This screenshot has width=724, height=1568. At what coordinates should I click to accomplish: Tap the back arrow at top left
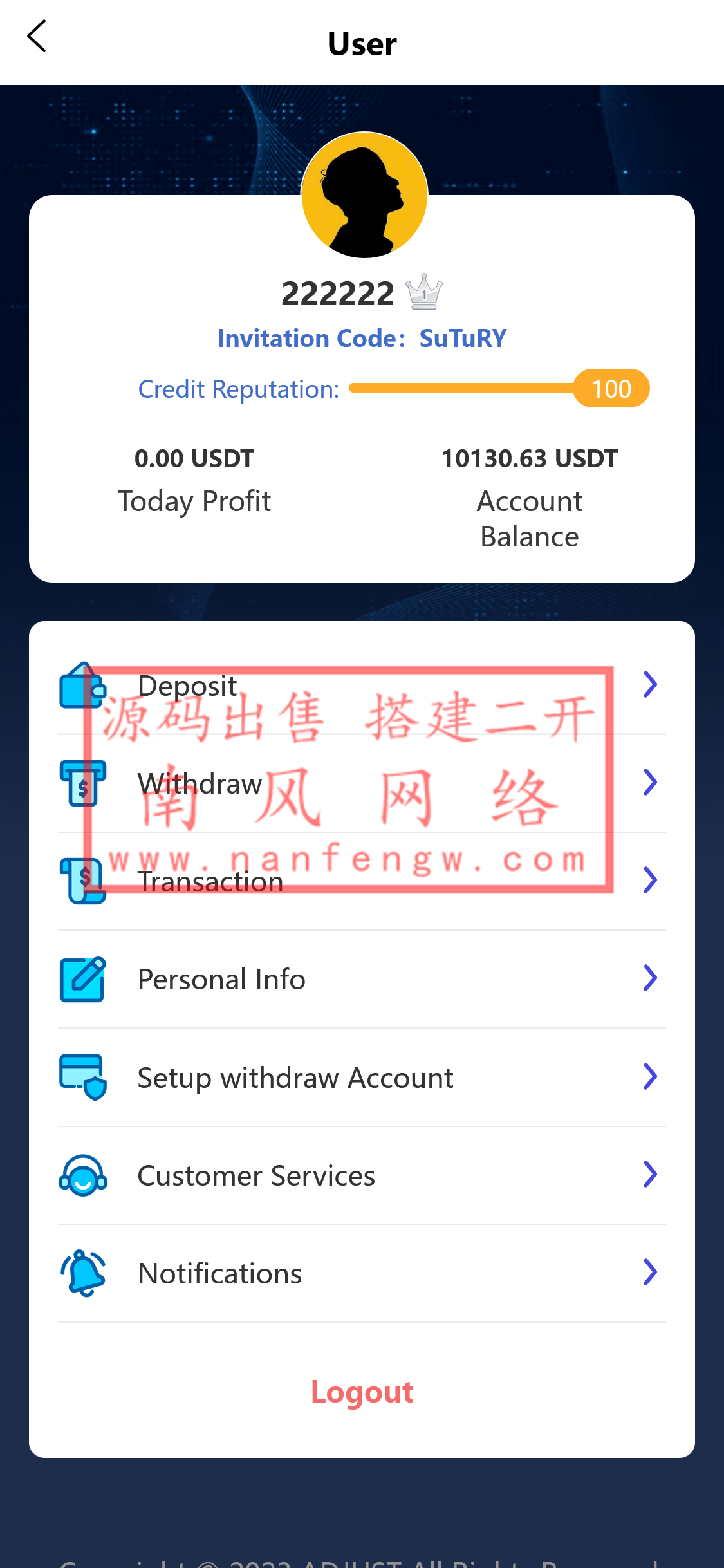point(37,37)
